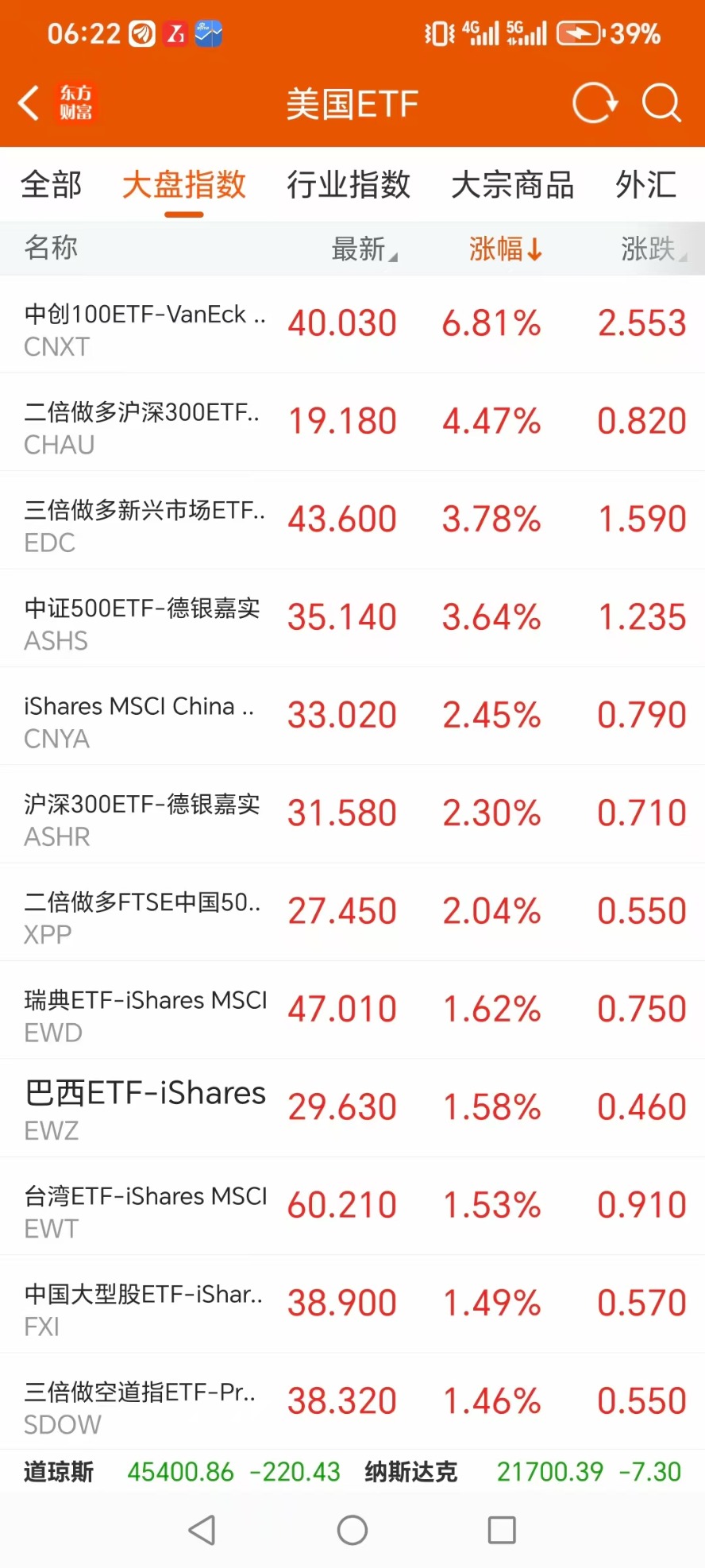View the EWZ 巴西ETF-iShares quote

pyautogui.click(x=352, y=1108)
